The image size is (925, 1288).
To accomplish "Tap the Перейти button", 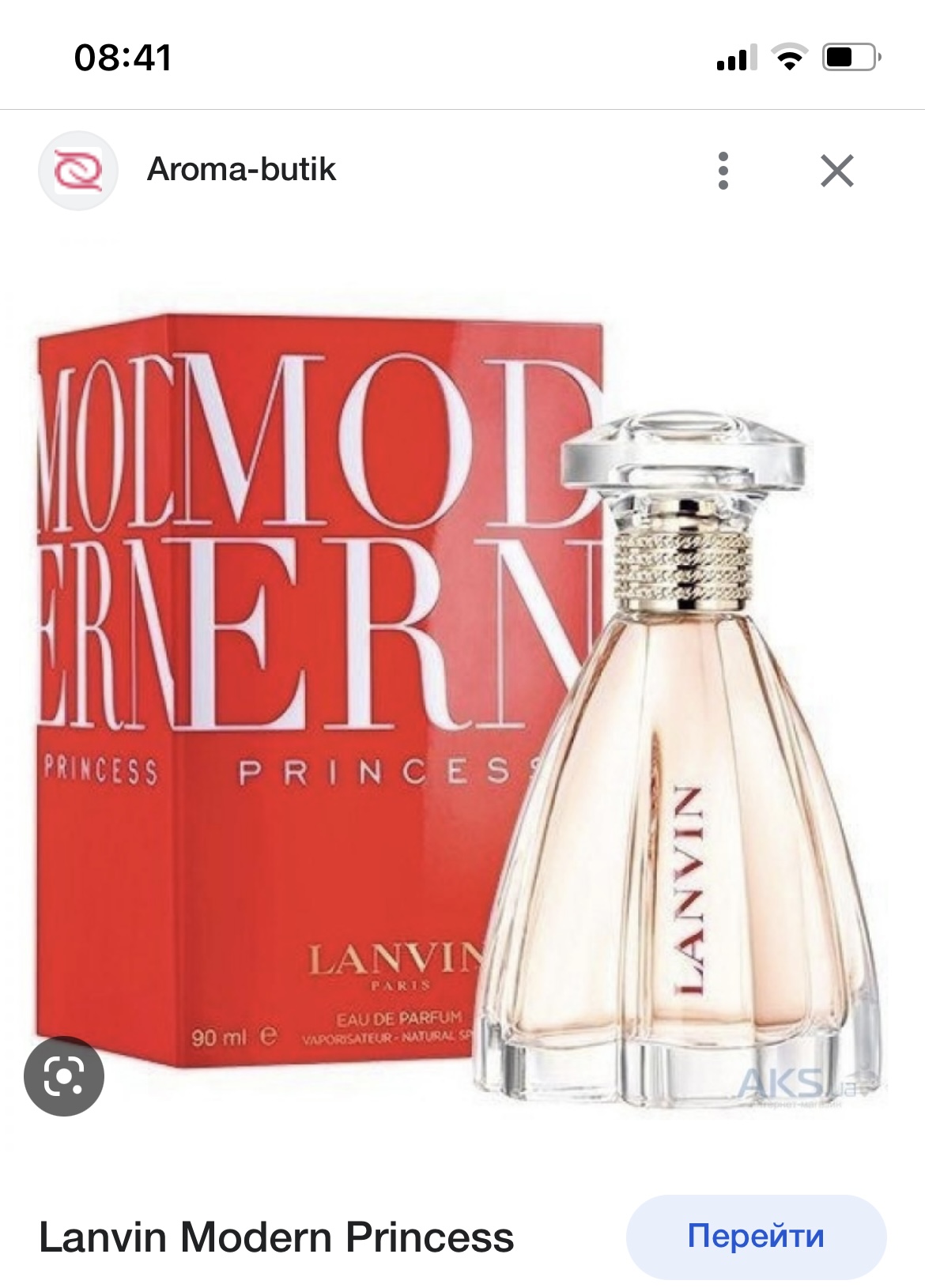I will click(x=756, y=1236).
